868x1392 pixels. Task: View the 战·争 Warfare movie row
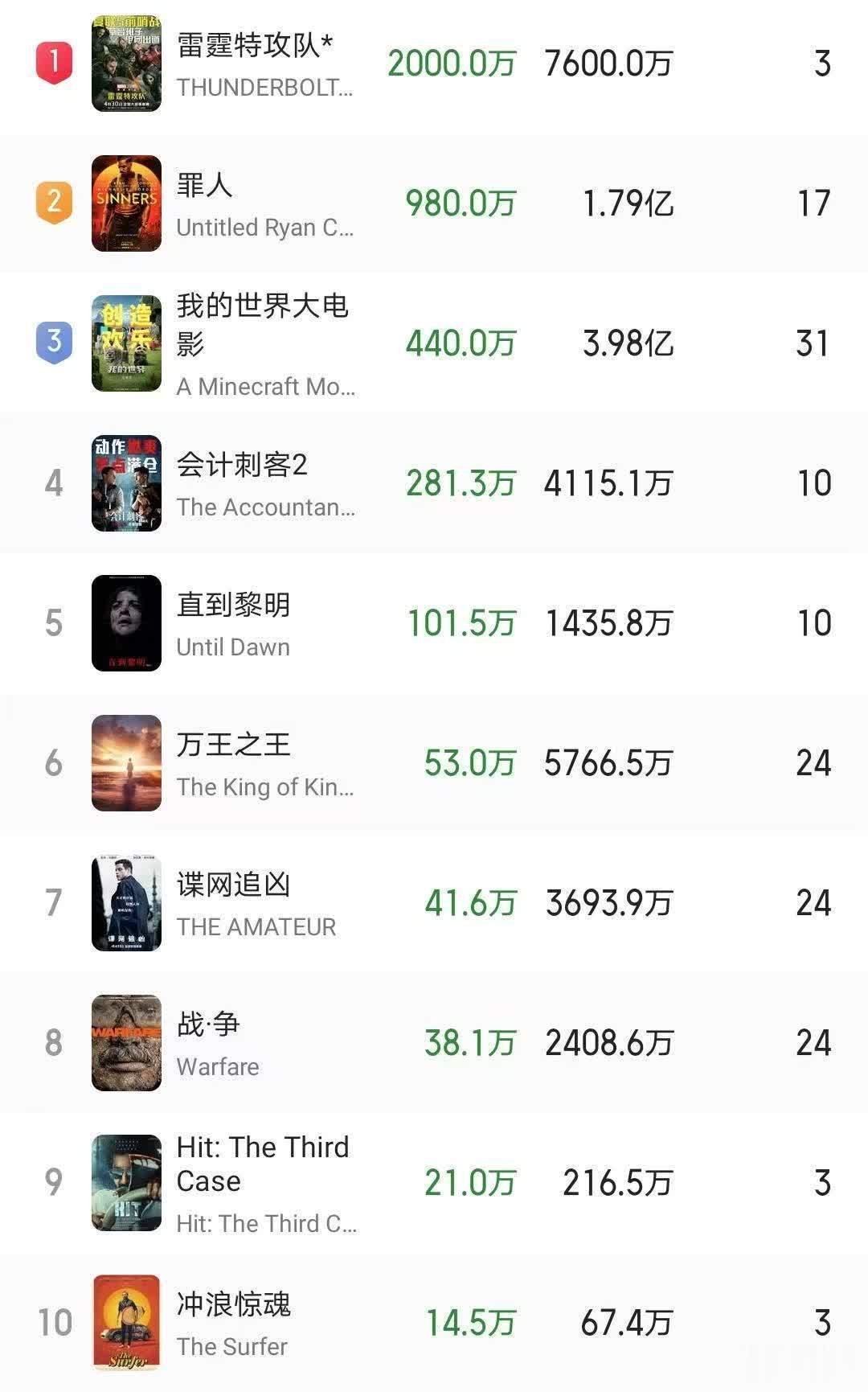[x=209, y=1025]
